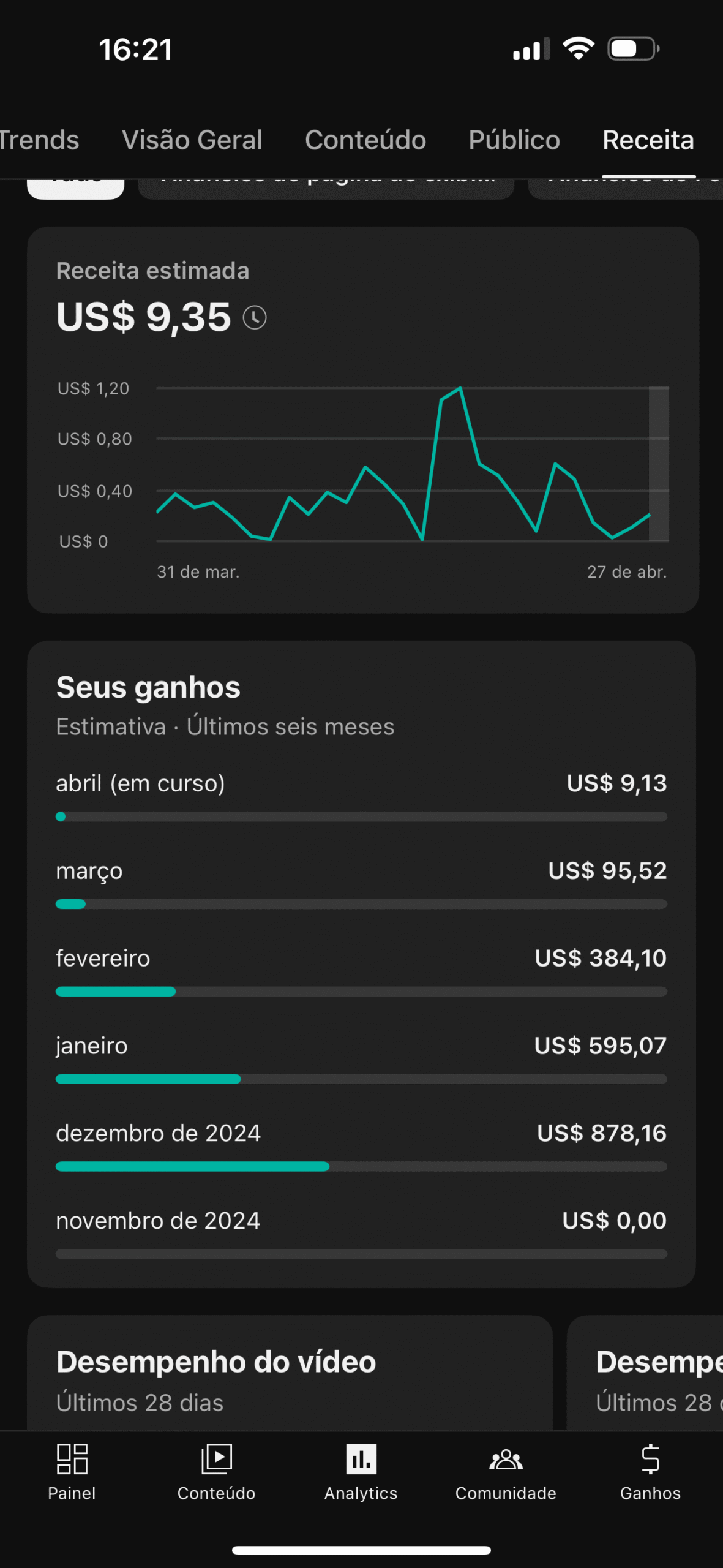The width and height of the screenshot is (723, 1568).
Task: Switch to the Trends tab
Action: pos(38,140)
